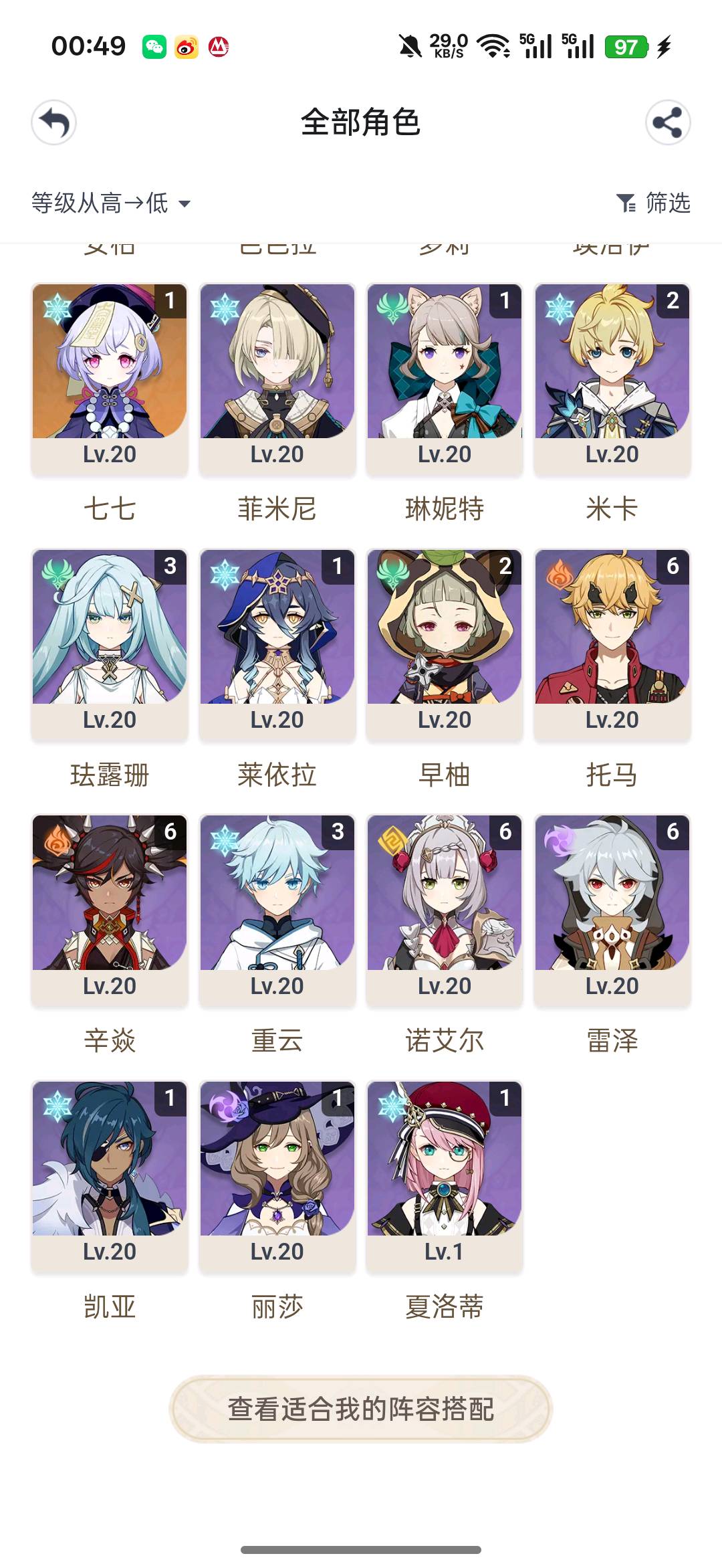Go back using the return arrow

[53, 122]
